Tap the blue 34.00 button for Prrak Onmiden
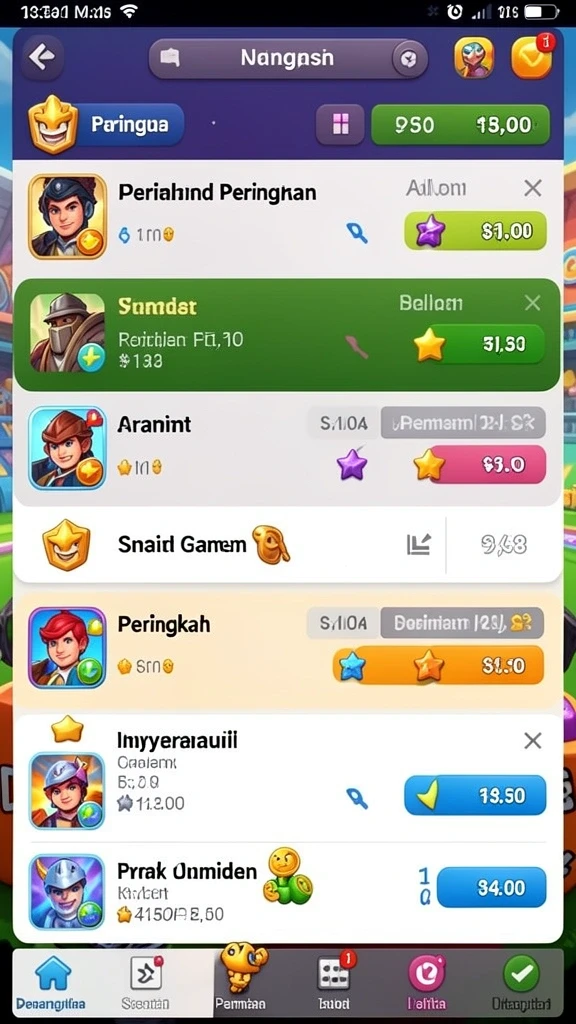Viewport: 576px width, 1024px height. [x=491, y=888]
